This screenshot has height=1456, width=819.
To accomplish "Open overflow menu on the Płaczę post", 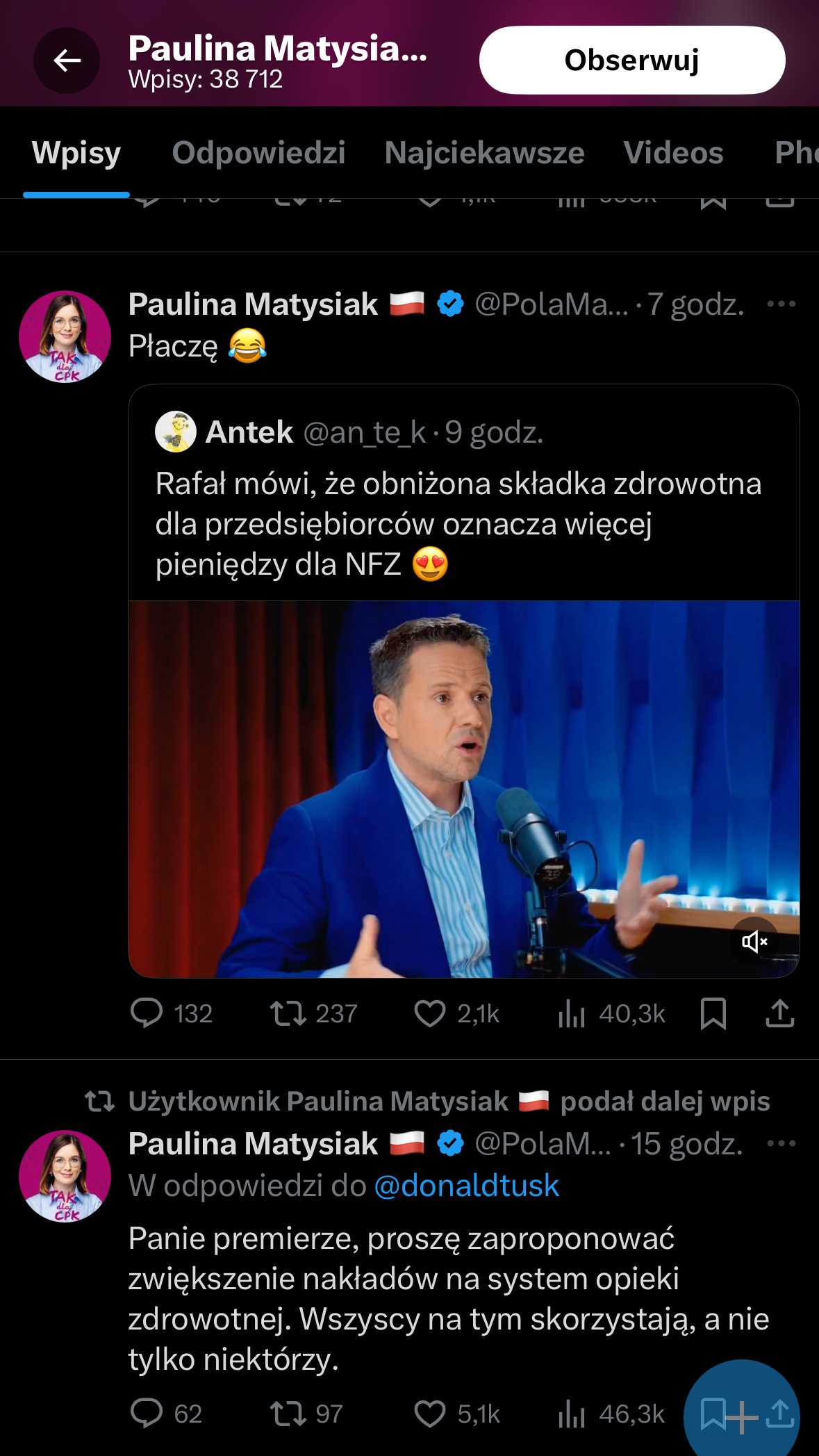I will tap(781, 304).
